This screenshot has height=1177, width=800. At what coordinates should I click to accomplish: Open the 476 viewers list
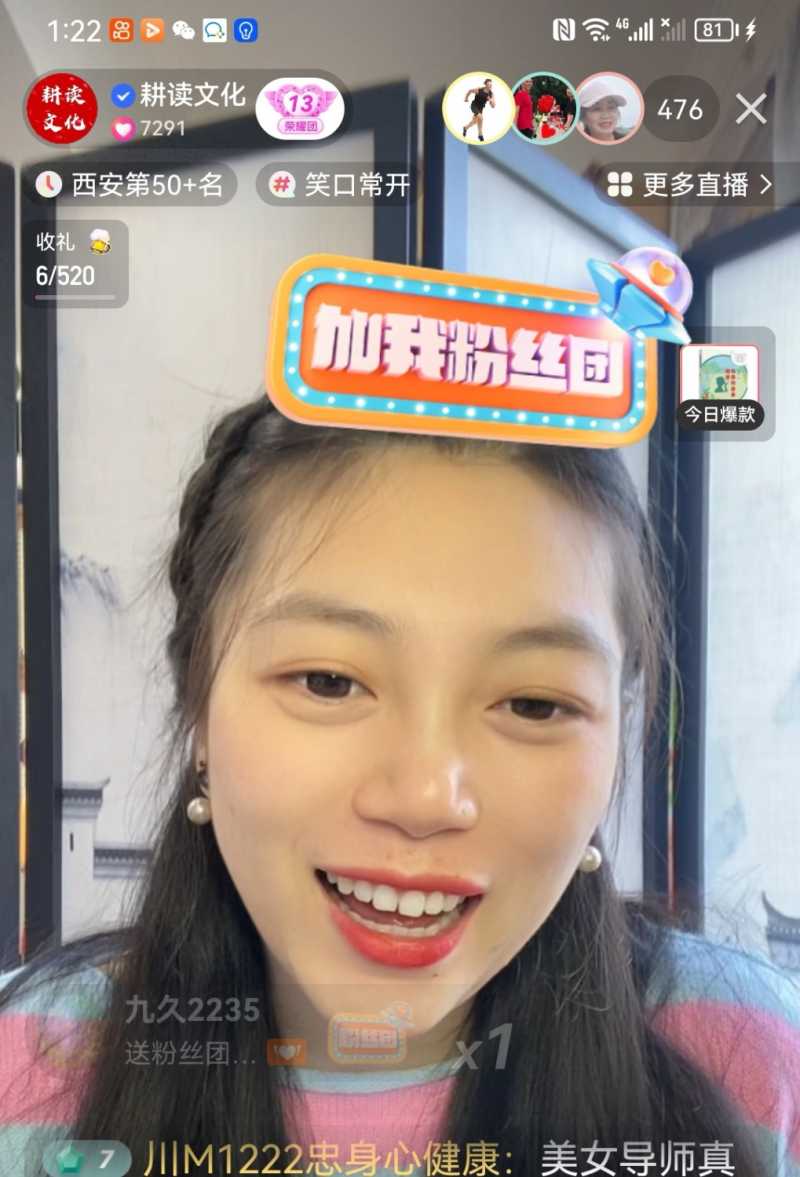[x=680, y=109]
